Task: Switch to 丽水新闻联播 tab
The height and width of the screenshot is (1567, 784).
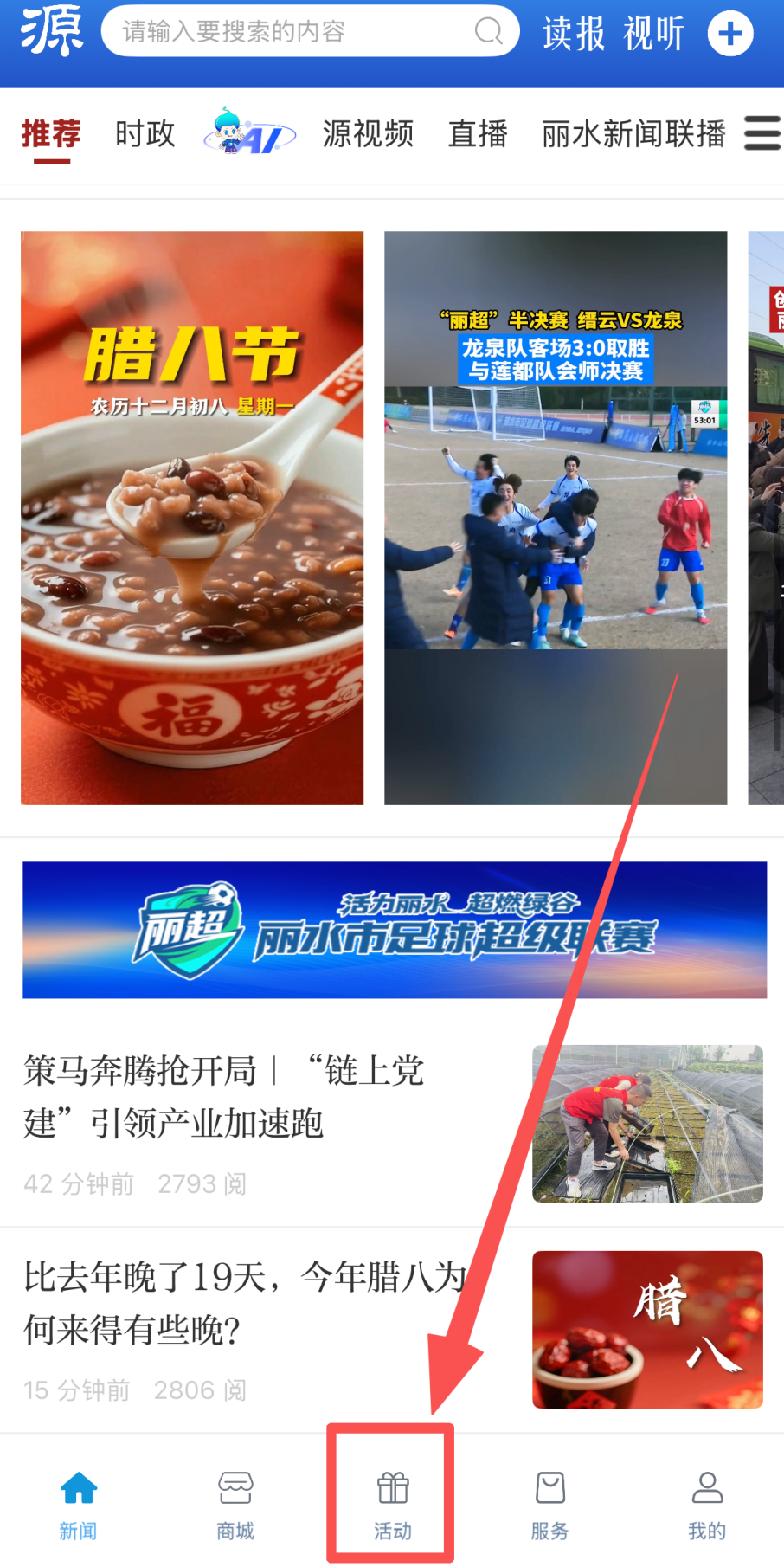Action: (x=633, y=134)
